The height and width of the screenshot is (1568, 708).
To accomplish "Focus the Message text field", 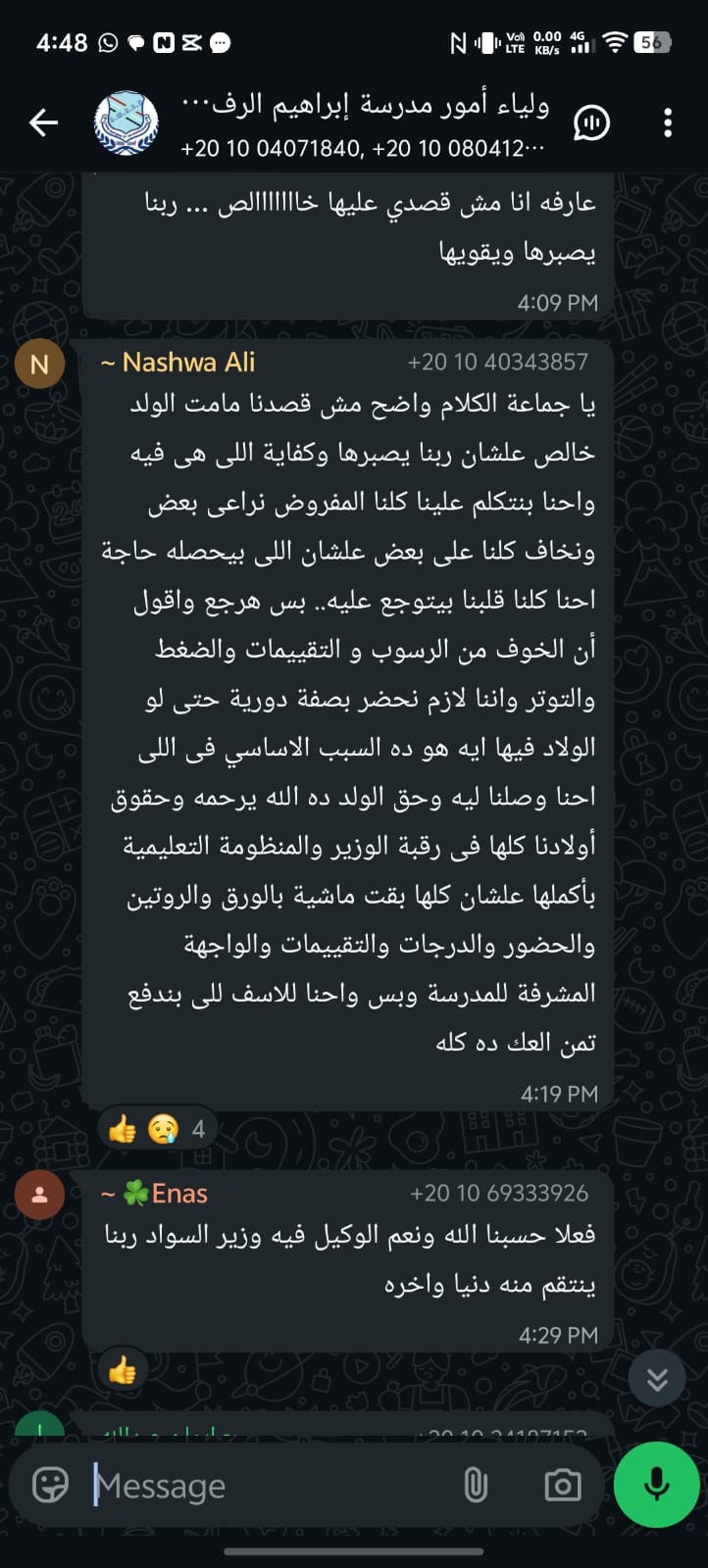I will (265, 1486).
